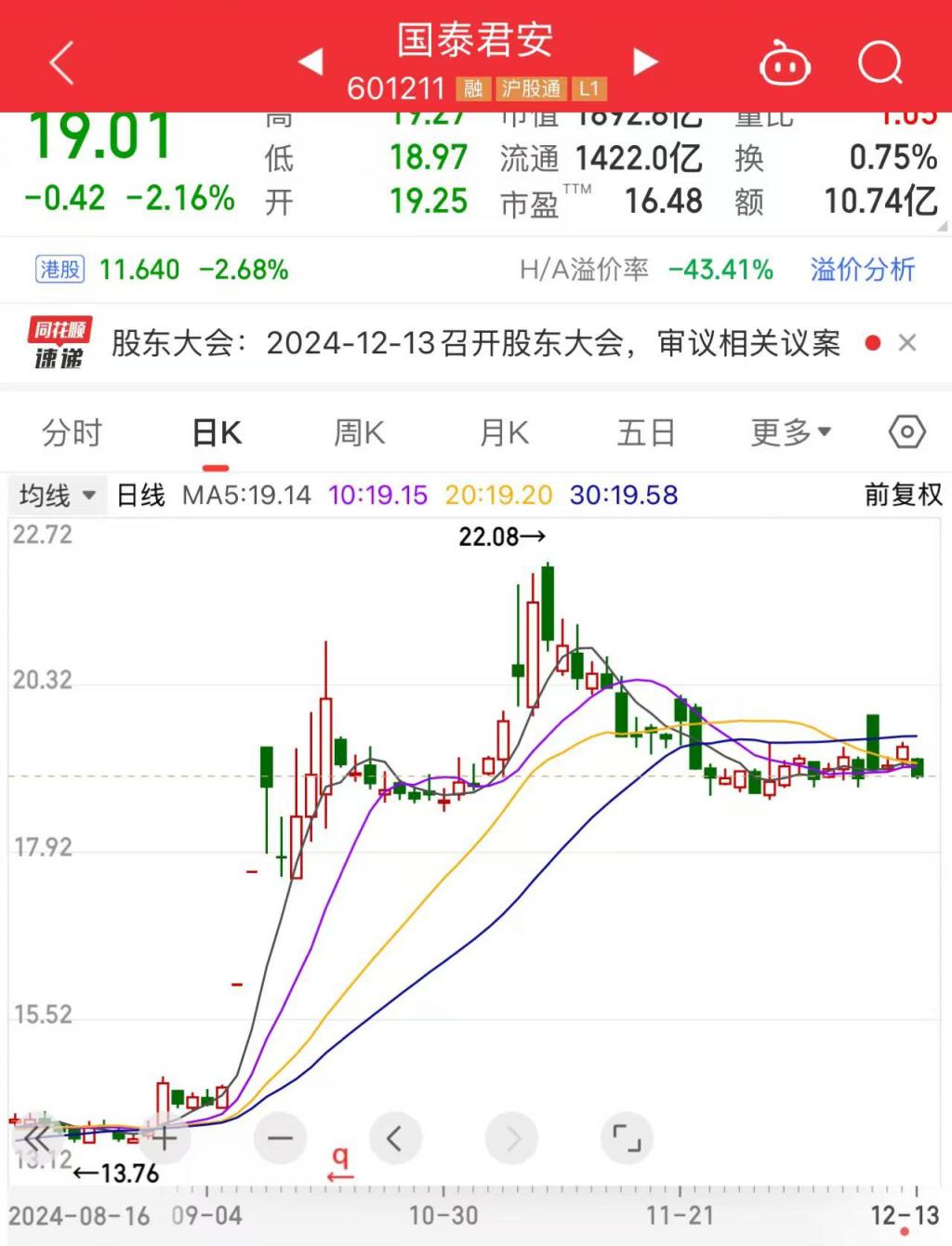
Task: Show the 月K chart tab
Action: pos(504,433)
